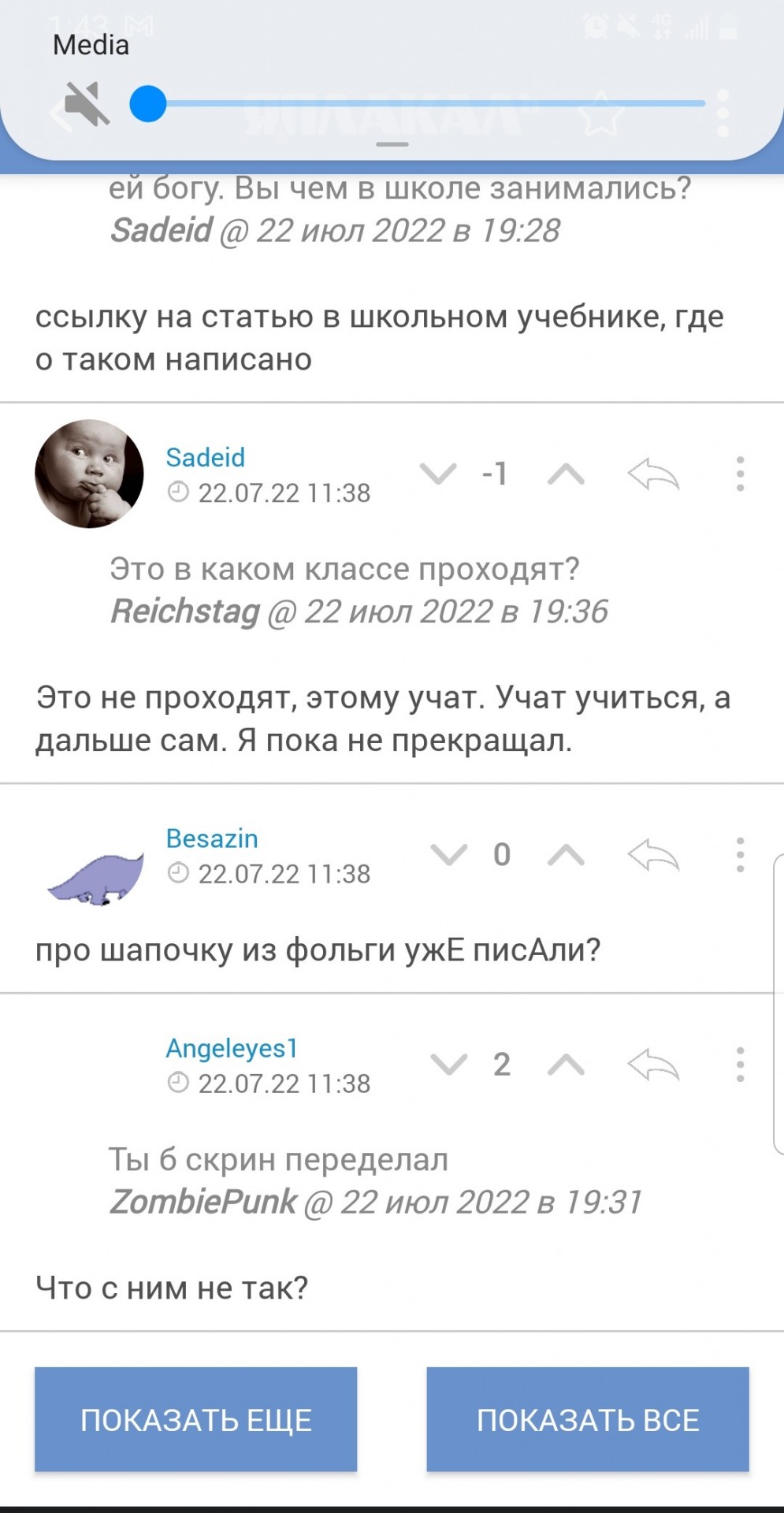Tap the muted media volume icon

87,104
